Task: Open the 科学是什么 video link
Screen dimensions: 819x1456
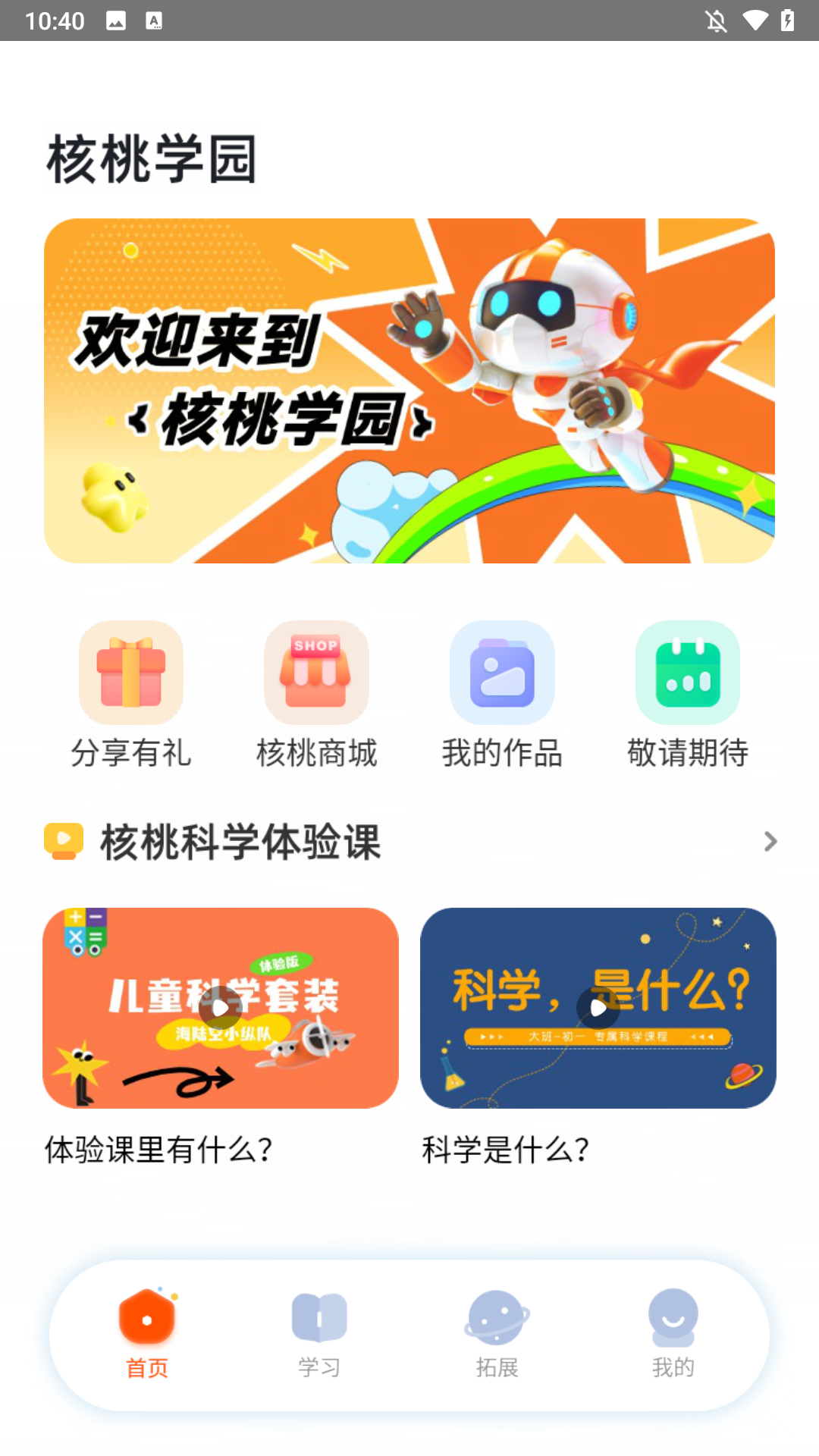Action: (506, 1150)
